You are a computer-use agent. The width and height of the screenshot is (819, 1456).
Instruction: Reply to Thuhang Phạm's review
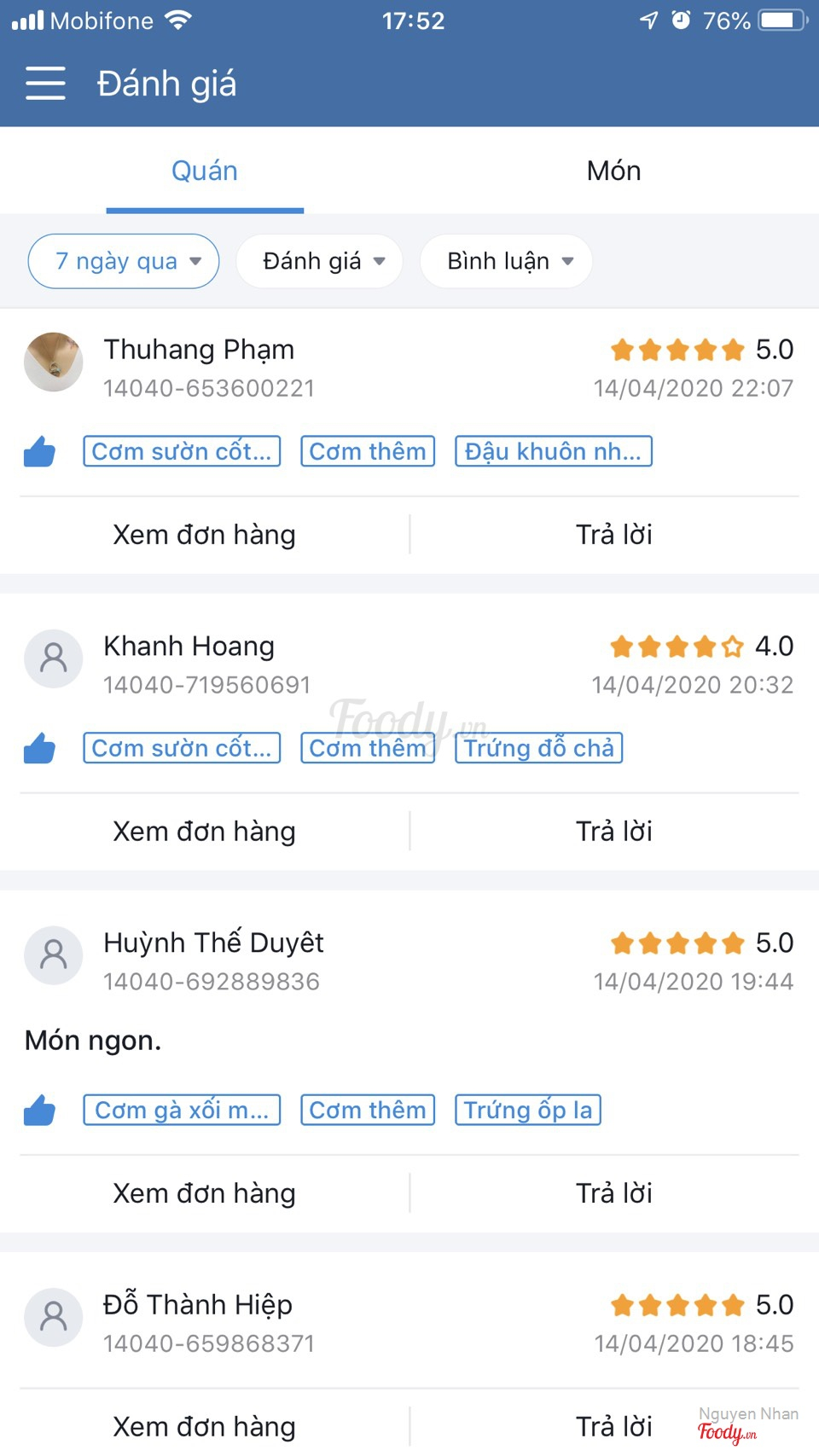tap(613, 535)
